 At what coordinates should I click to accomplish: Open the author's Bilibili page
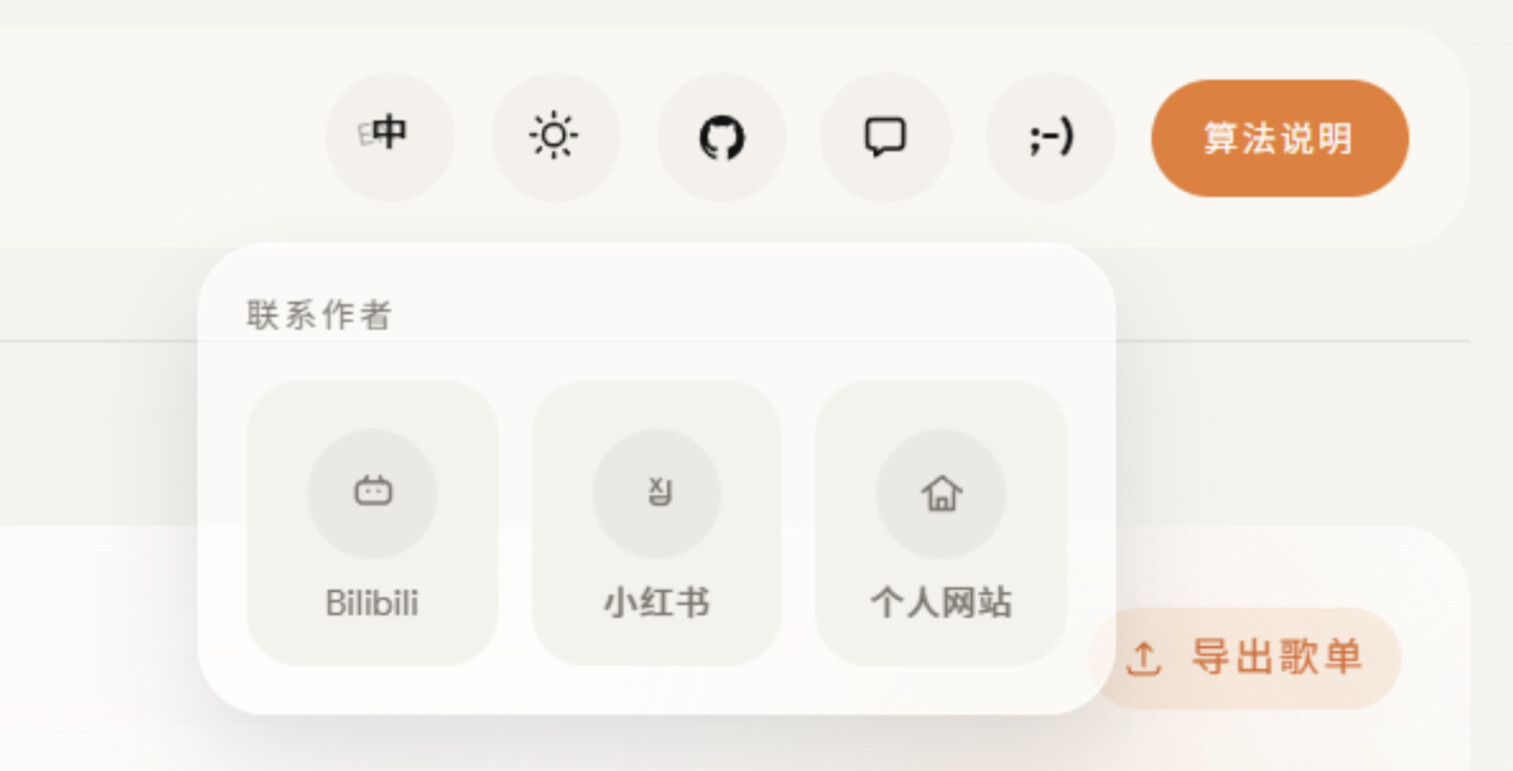(x=372, y=523)
